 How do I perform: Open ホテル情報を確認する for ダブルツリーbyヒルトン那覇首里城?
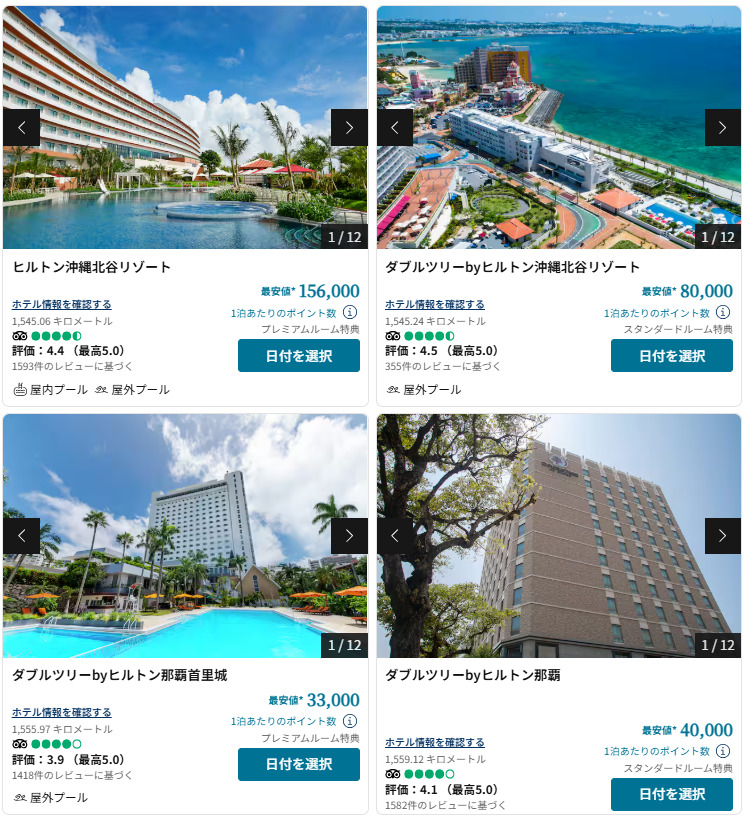[x=62, y=712]
